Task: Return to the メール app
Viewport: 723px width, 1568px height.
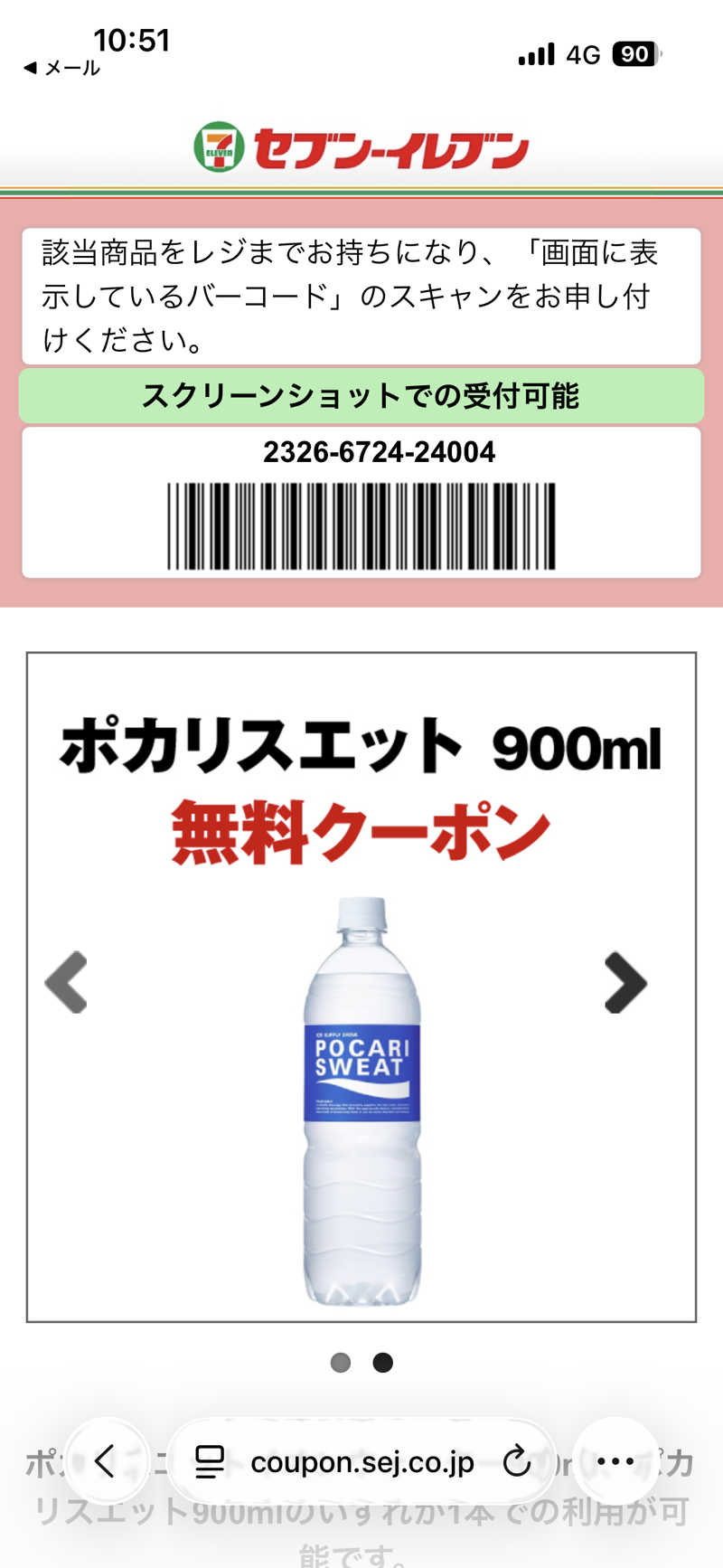Action: click(x=61, y=68)
